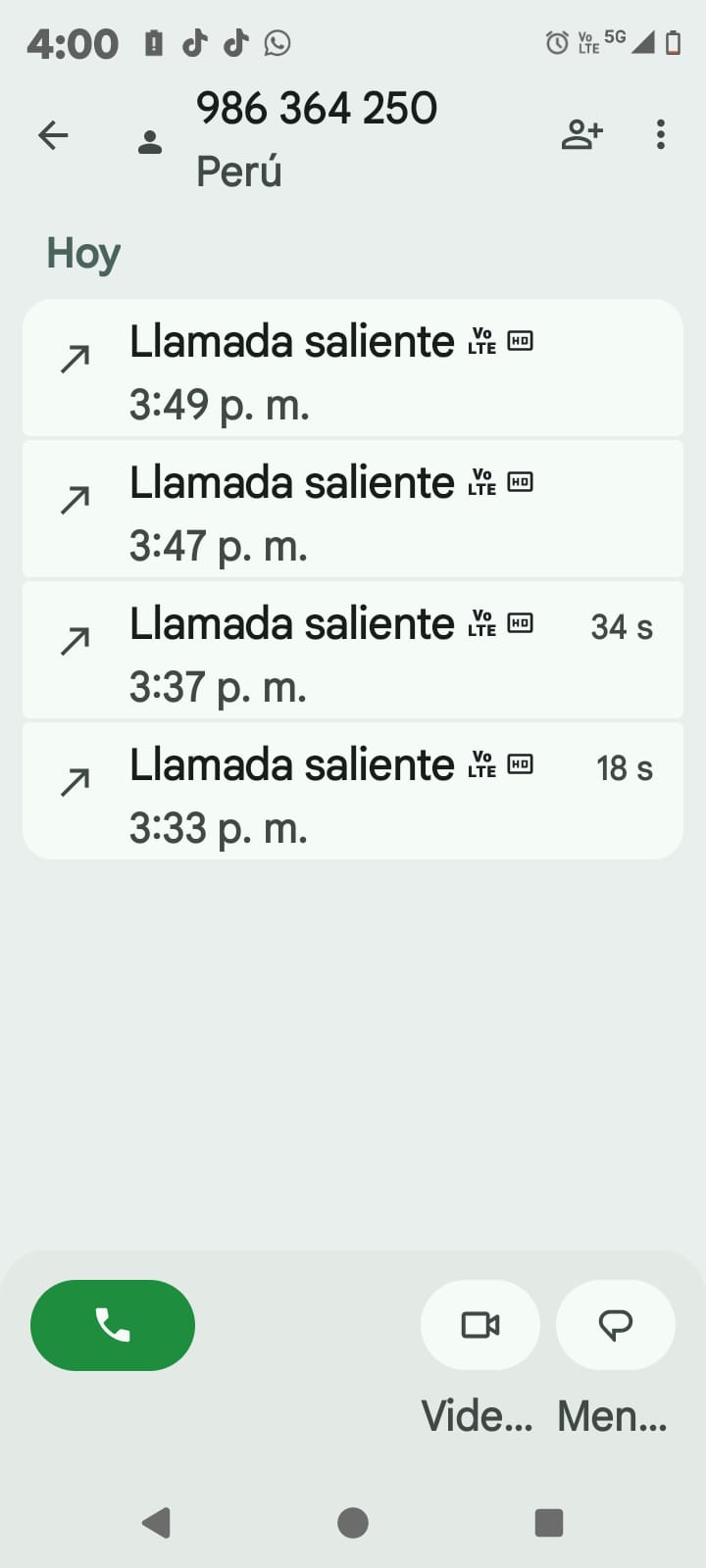Open the 3:33 p. m. outgoing call
Image resolution: width=706 pixels, height=1568 pixels.
tap(353, 792)
